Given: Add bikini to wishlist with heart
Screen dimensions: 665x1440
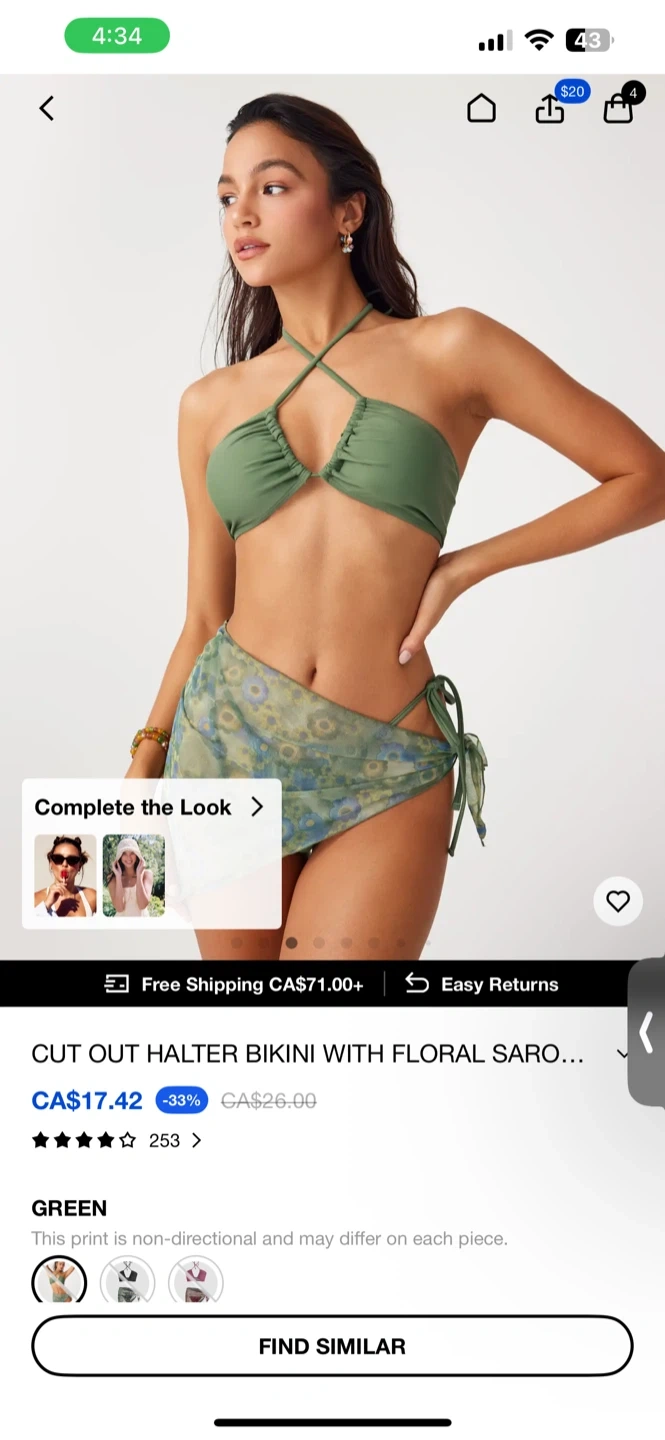Looking at the screenshot, I should (618, 901).
